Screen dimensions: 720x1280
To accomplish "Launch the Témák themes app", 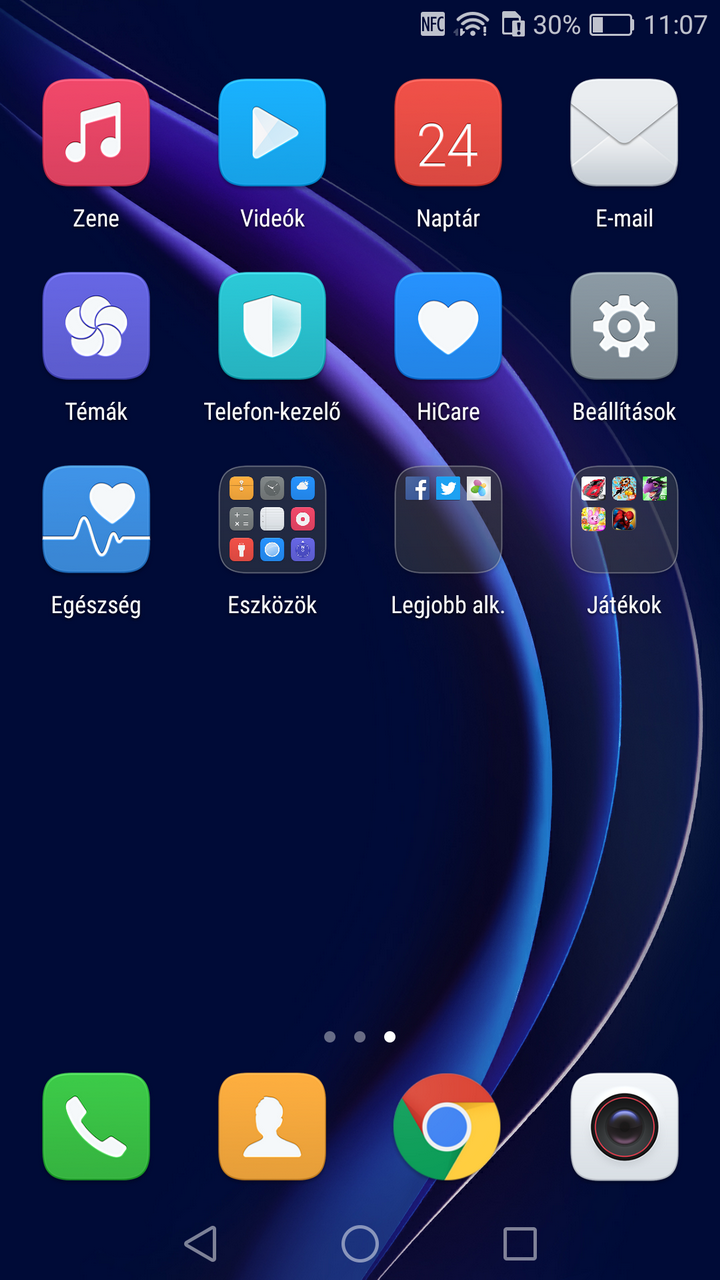I will coord(96,326).
